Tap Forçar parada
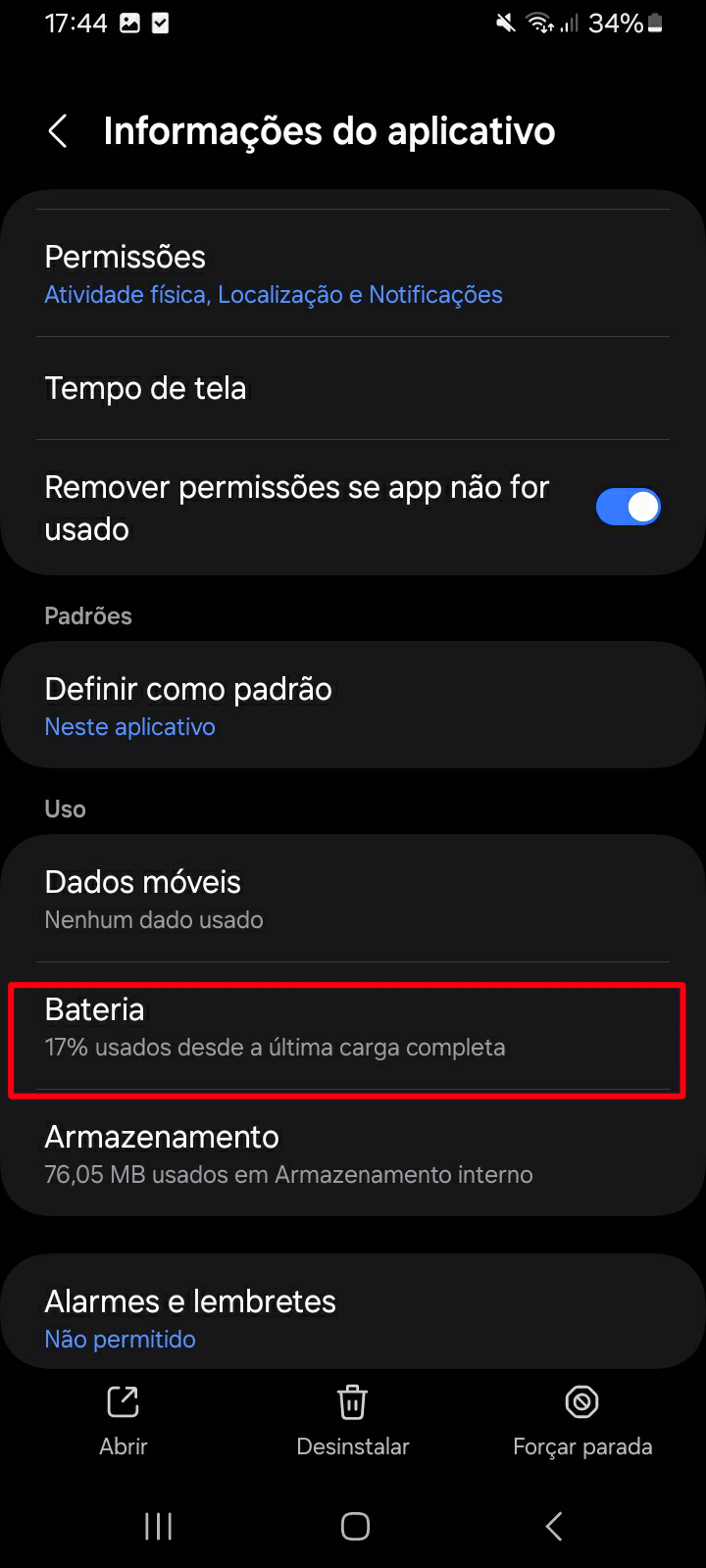Image resolution: width=706 pixels, height=1568 pixels. [x=582, y=1420]
